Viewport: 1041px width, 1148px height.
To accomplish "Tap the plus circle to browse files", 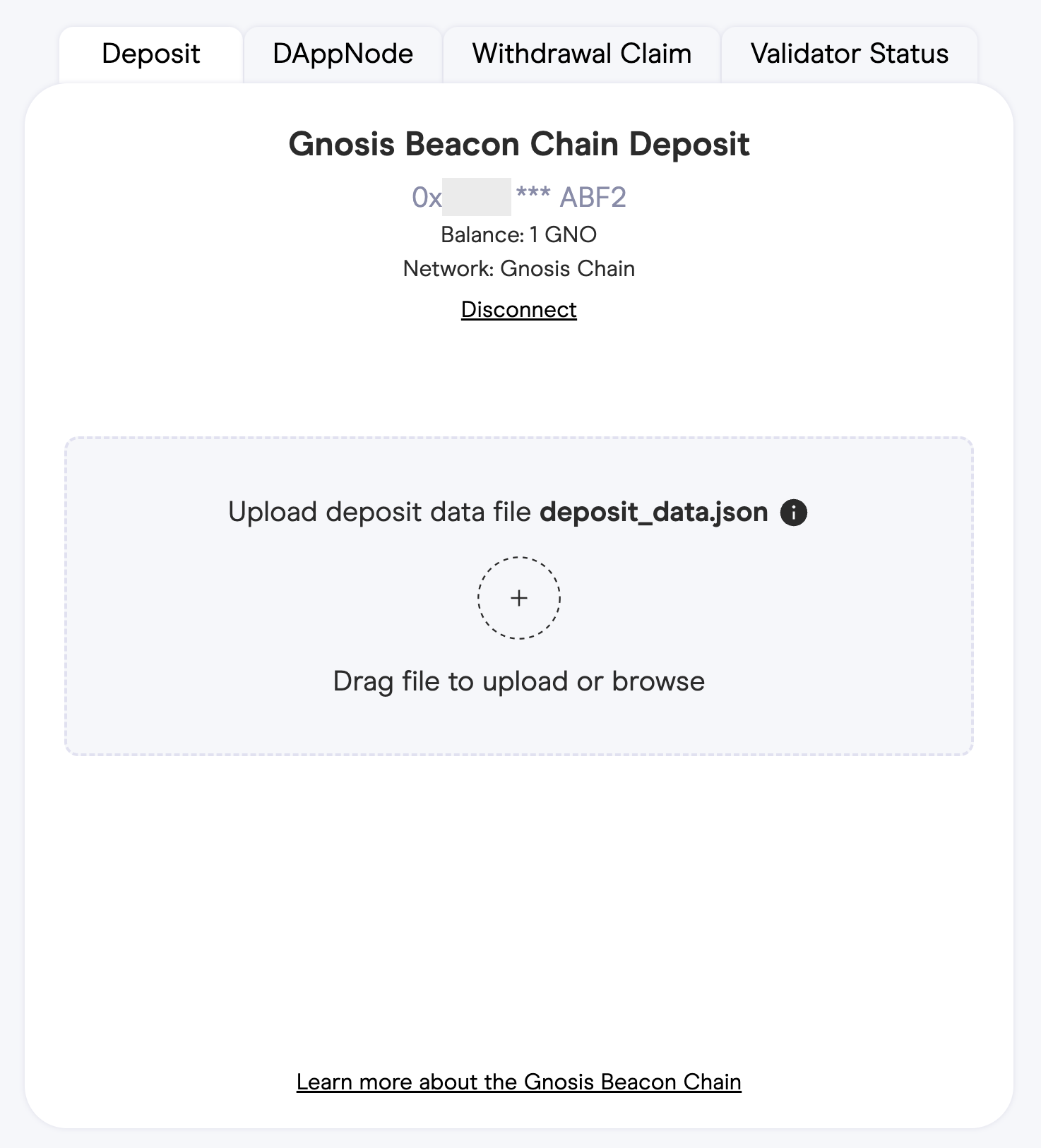I will 519,598.
